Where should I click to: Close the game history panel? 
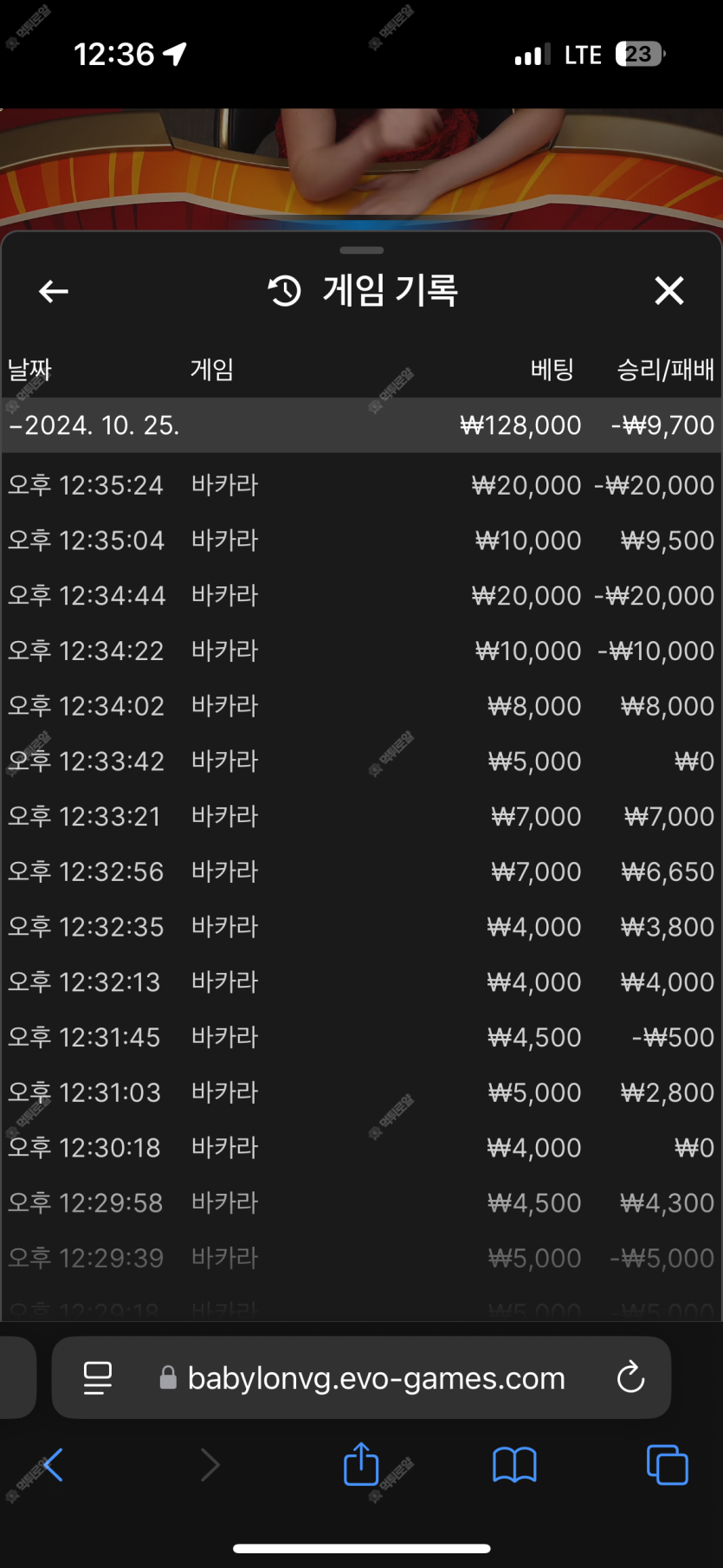[669, 291]
